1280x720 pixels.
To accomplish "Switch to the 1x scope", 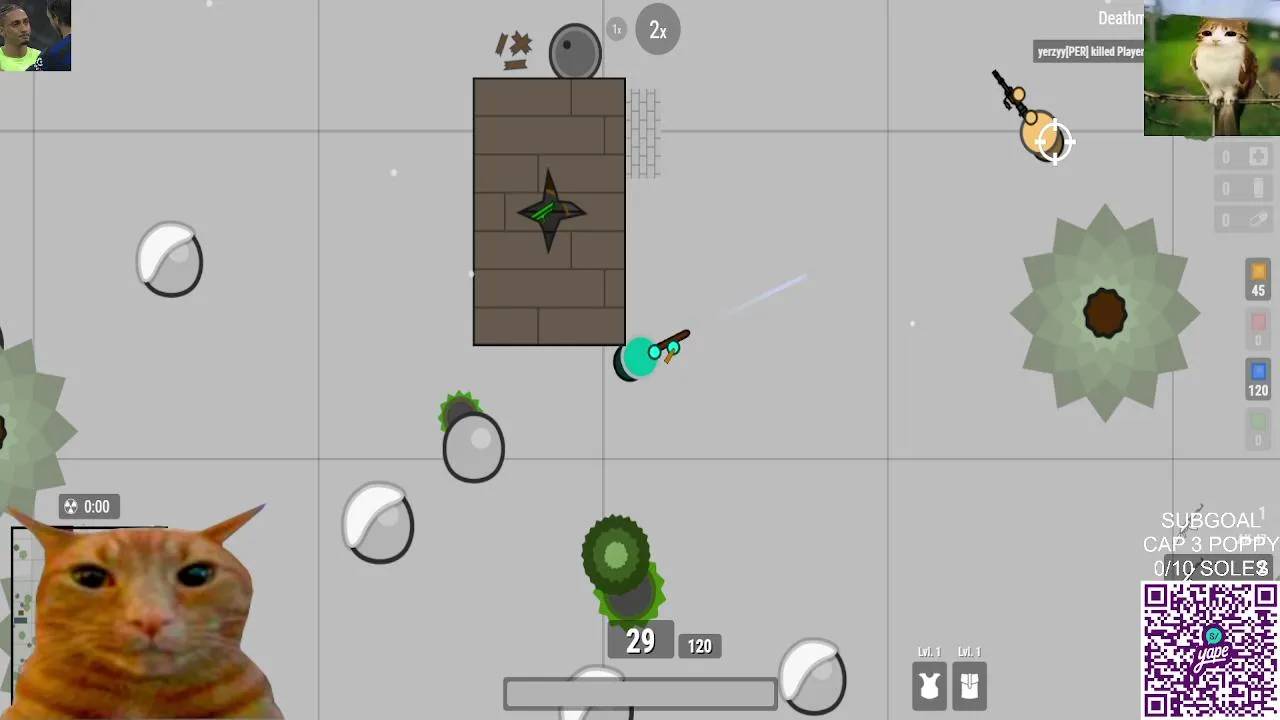I will [x=617, y=30].
